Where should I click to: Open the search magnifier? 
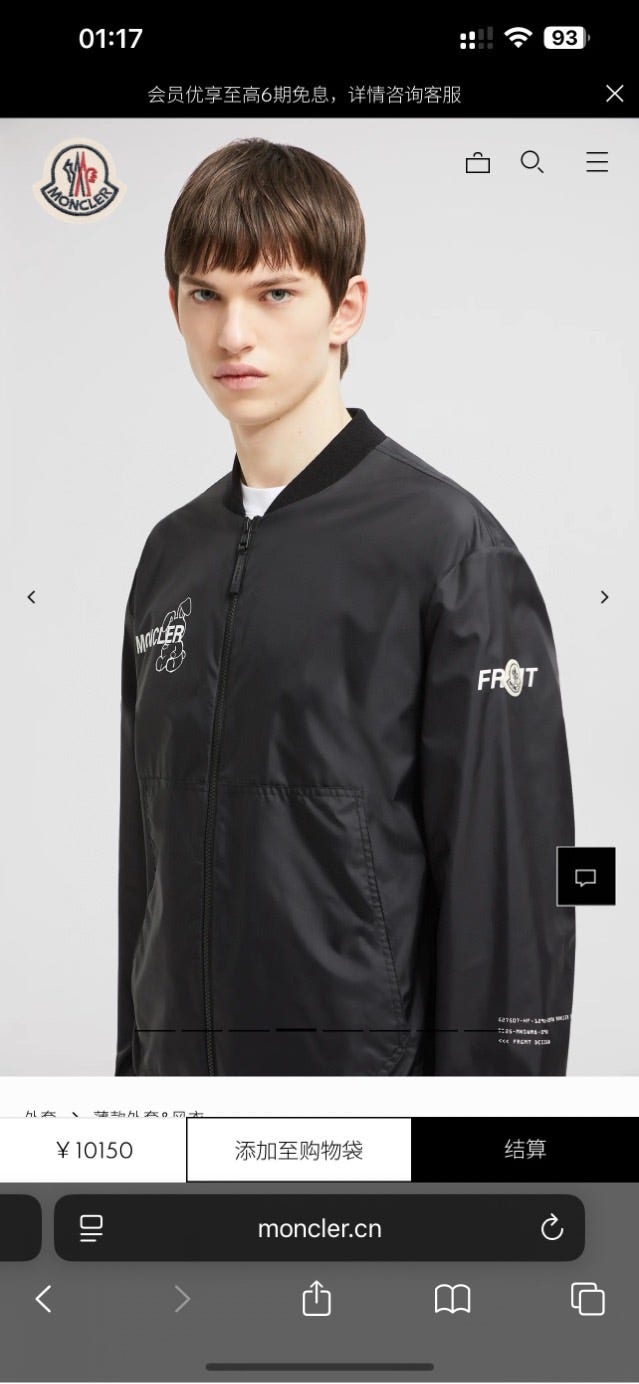point(532,162)
